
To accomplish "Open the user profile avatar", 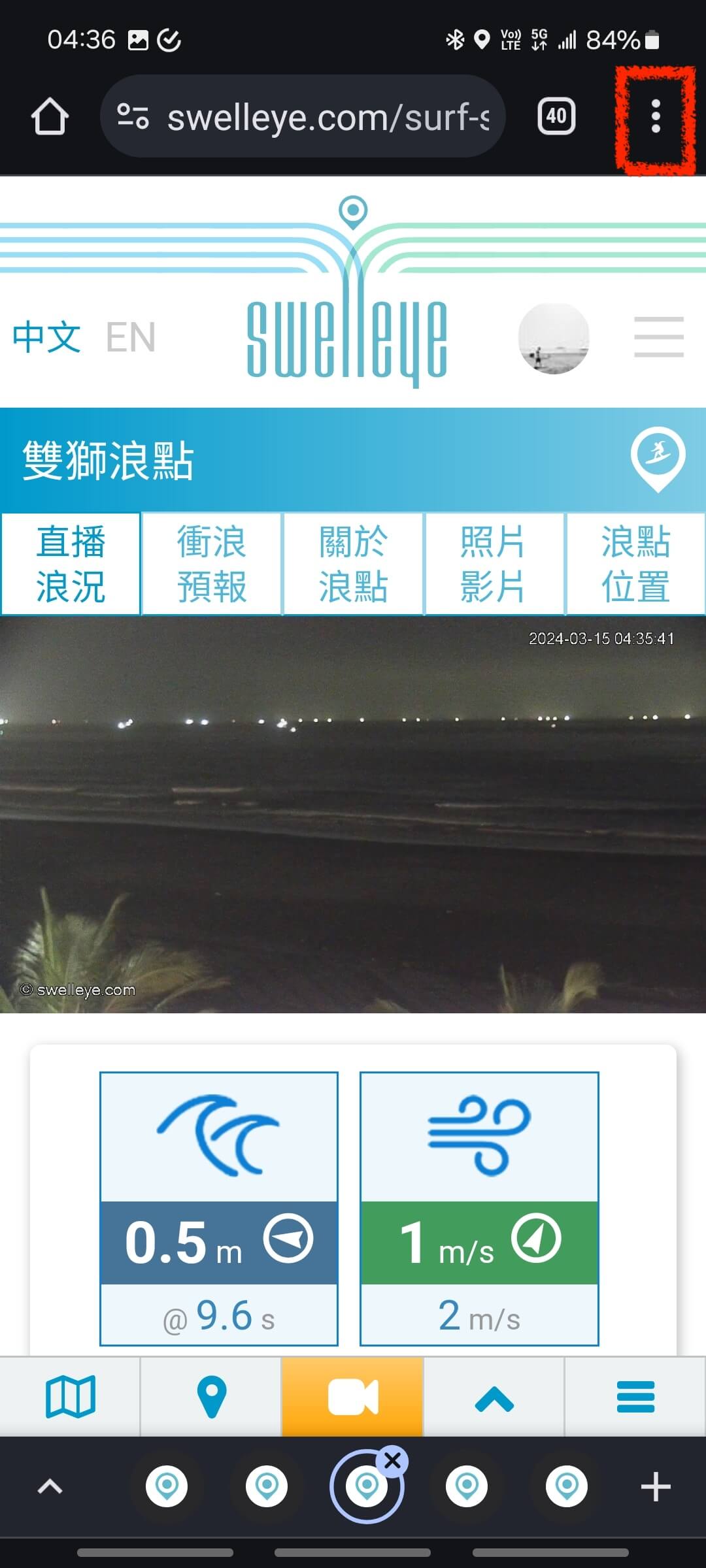I will [554, 338].
